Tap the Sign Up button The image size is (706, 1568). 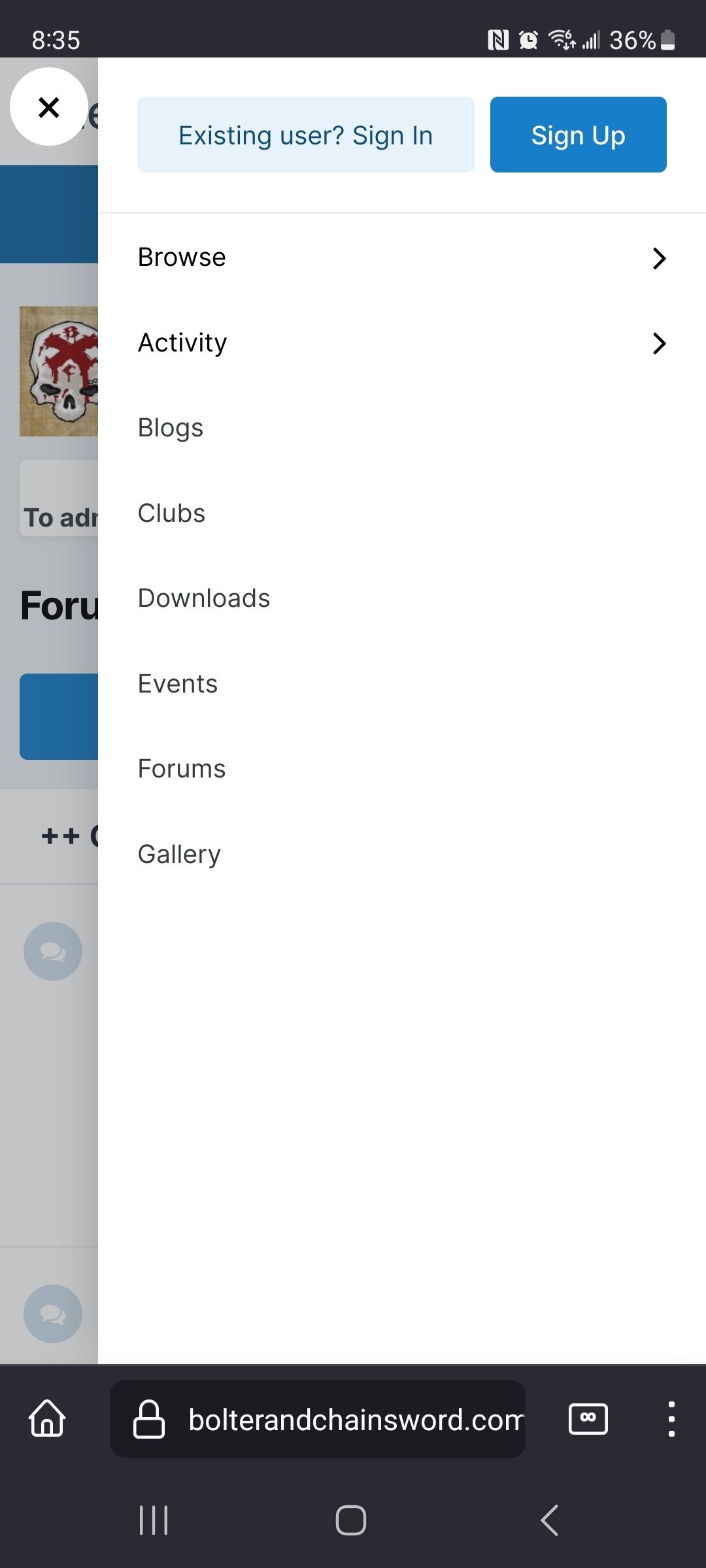pyautogui.click(x=578, y=135)
